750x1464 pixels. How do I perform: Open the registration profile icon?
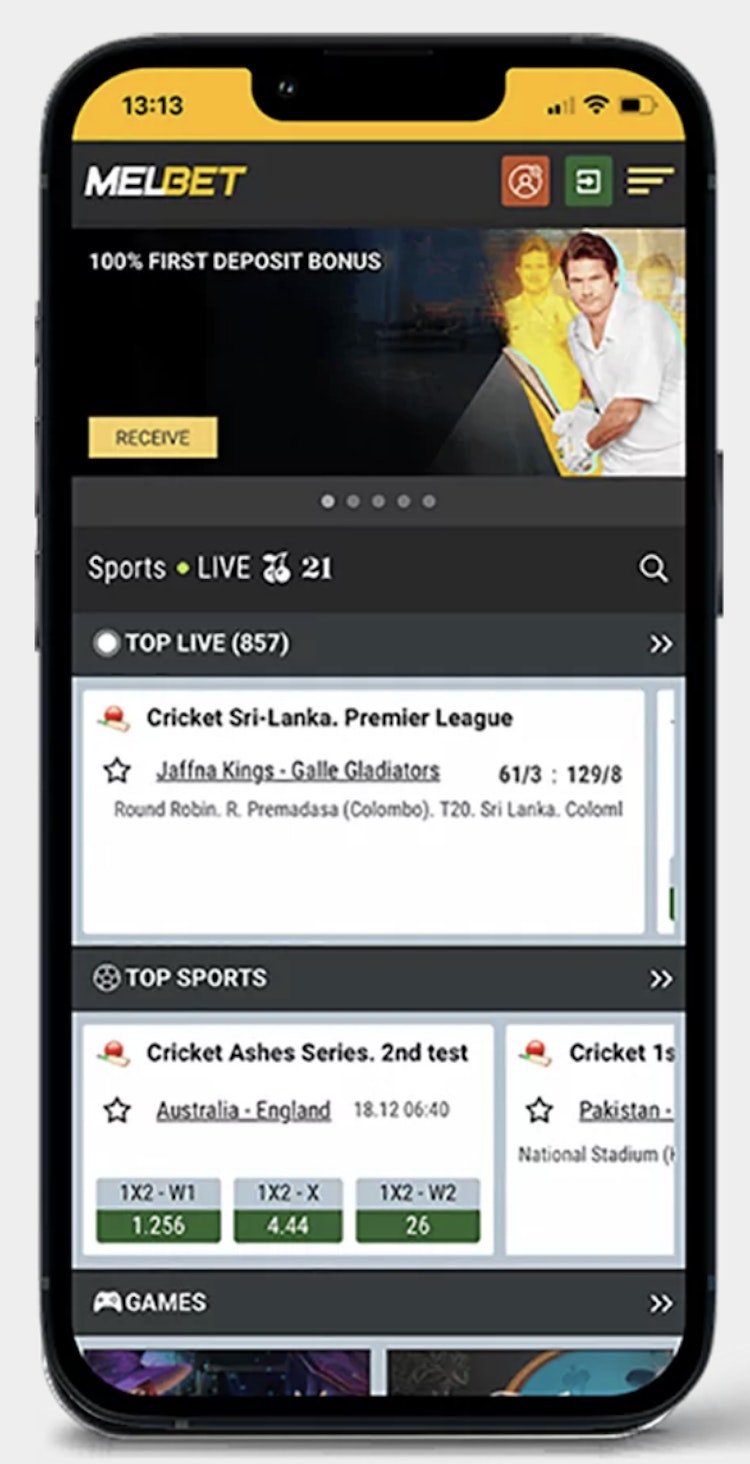(525, 182)
